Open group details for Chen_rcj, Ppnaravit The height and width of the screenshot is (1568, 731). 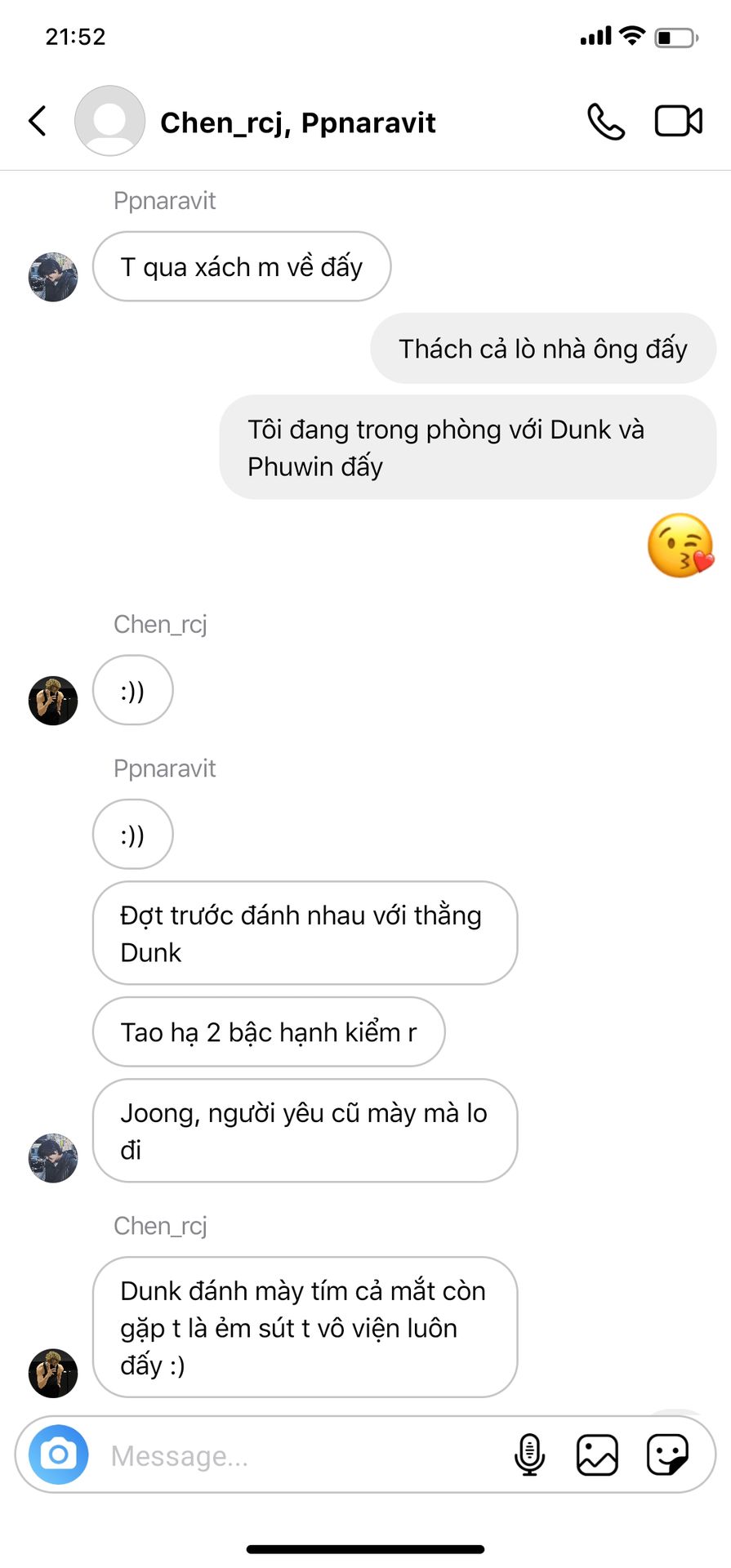[297, 122]
